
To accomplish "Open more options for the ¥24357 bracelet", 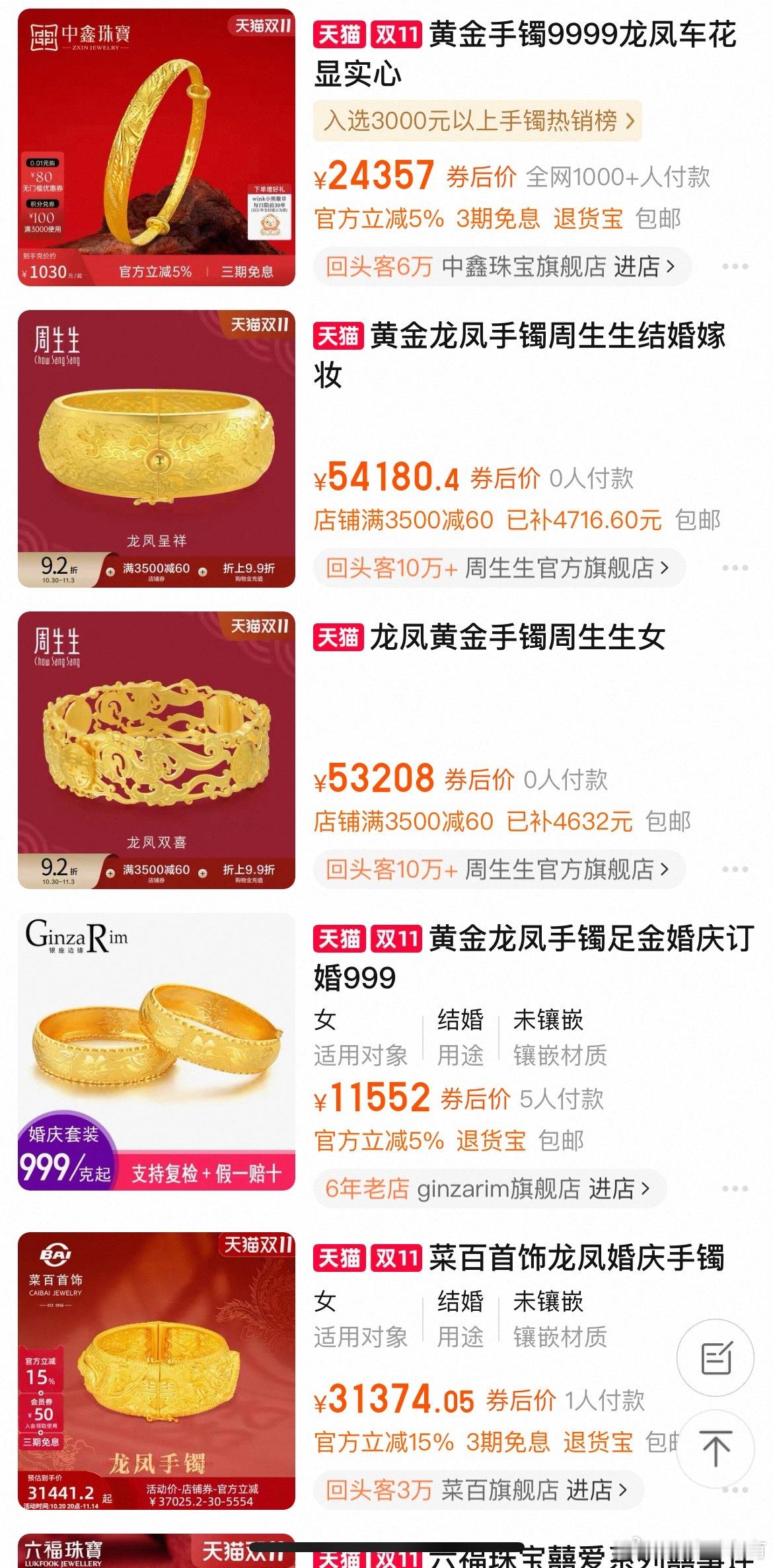I will click(x=735, y=267).
